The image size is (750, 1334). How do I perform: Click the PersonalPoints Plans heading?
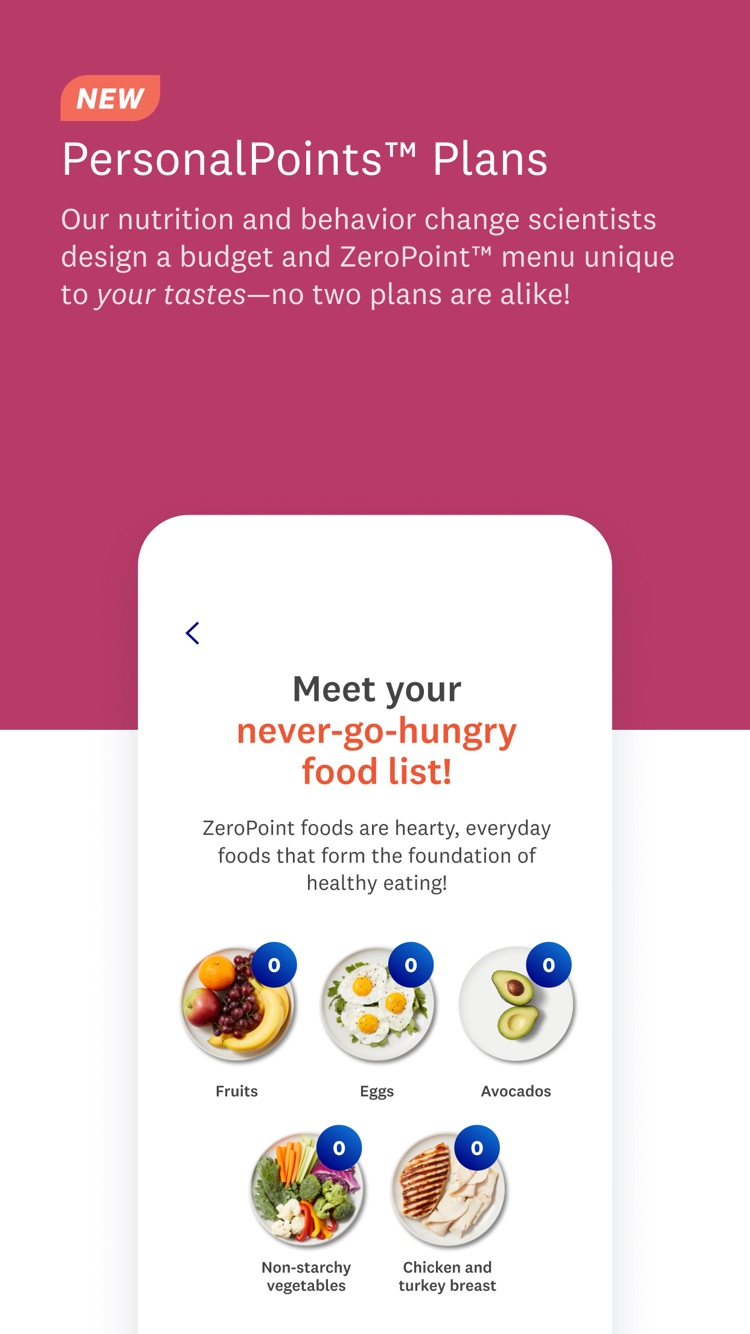(x=305, y=159)
